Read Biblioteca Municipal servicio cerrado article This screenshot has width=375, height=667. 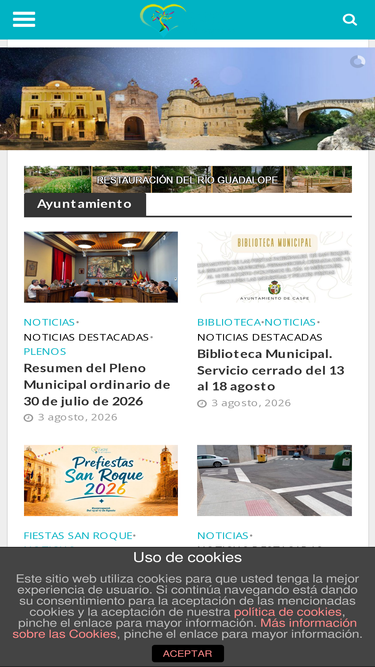click(x=270, y=370)
